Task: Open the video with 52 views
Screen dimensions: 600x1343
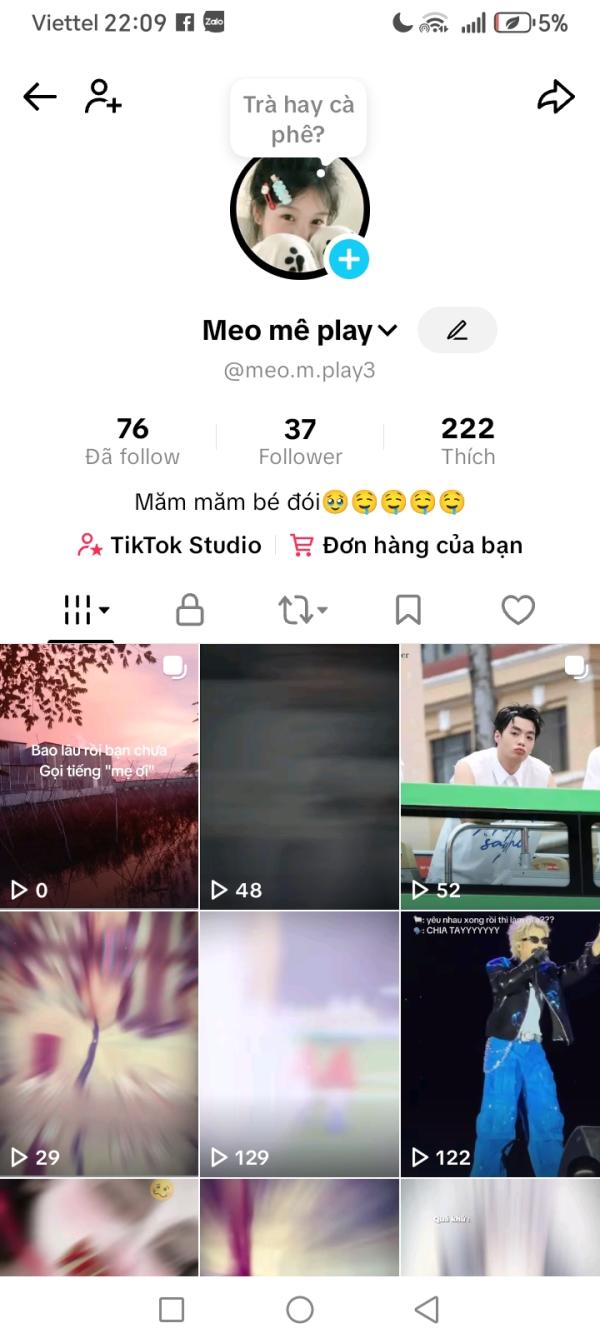Action: pos(500,776)
